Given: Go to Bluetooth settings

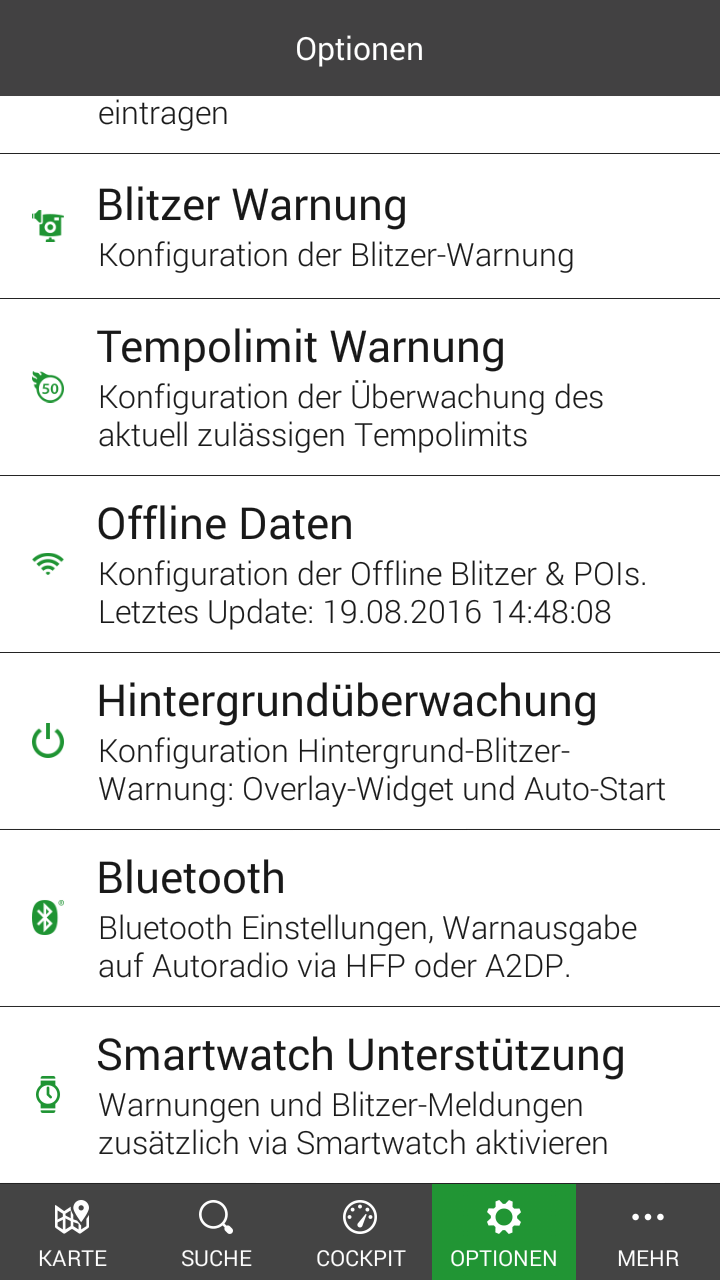Looking at the screenshot, I should [360, 918].
